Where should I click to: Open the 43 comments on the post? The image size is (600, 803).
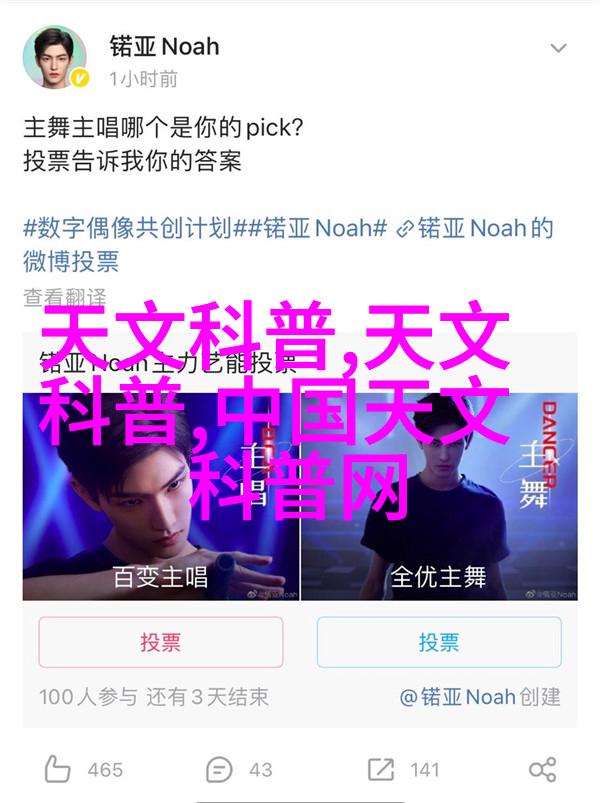pyautogui.click(x=240, y=769)
